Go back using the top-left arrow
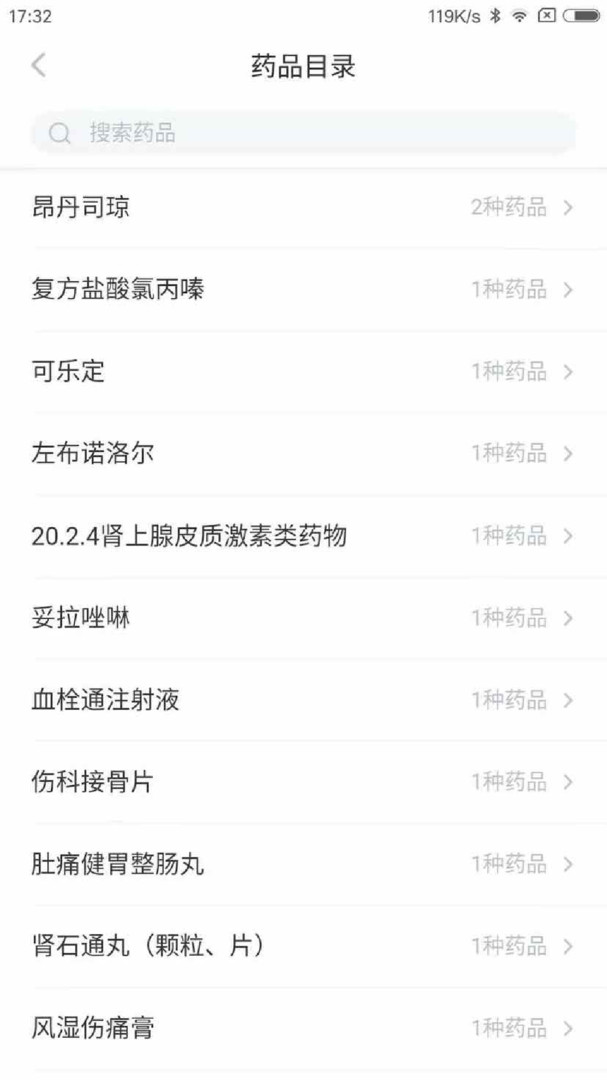607x1080 pixels. click(38, 66)
